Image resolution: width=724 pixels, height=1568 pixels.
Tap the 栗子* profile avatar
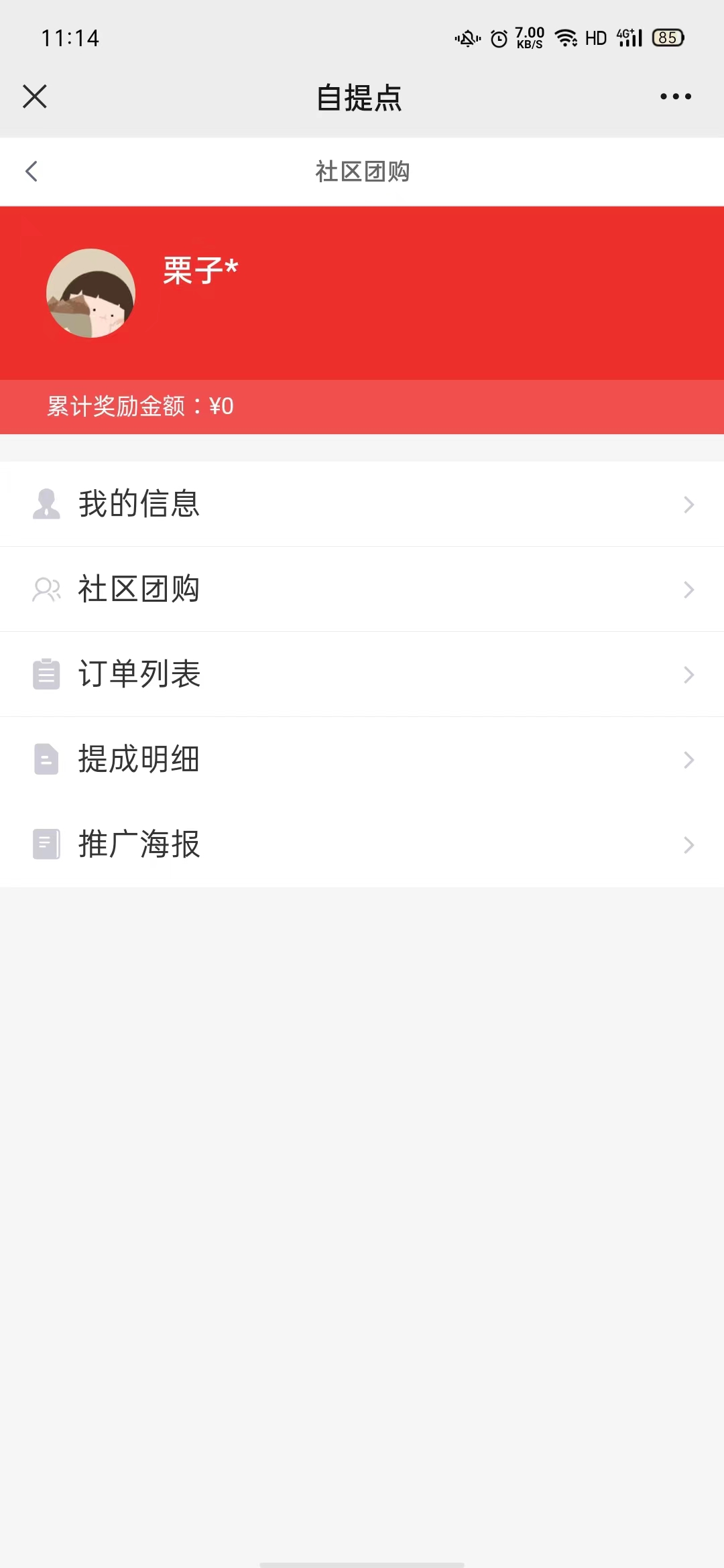[91, 293]
